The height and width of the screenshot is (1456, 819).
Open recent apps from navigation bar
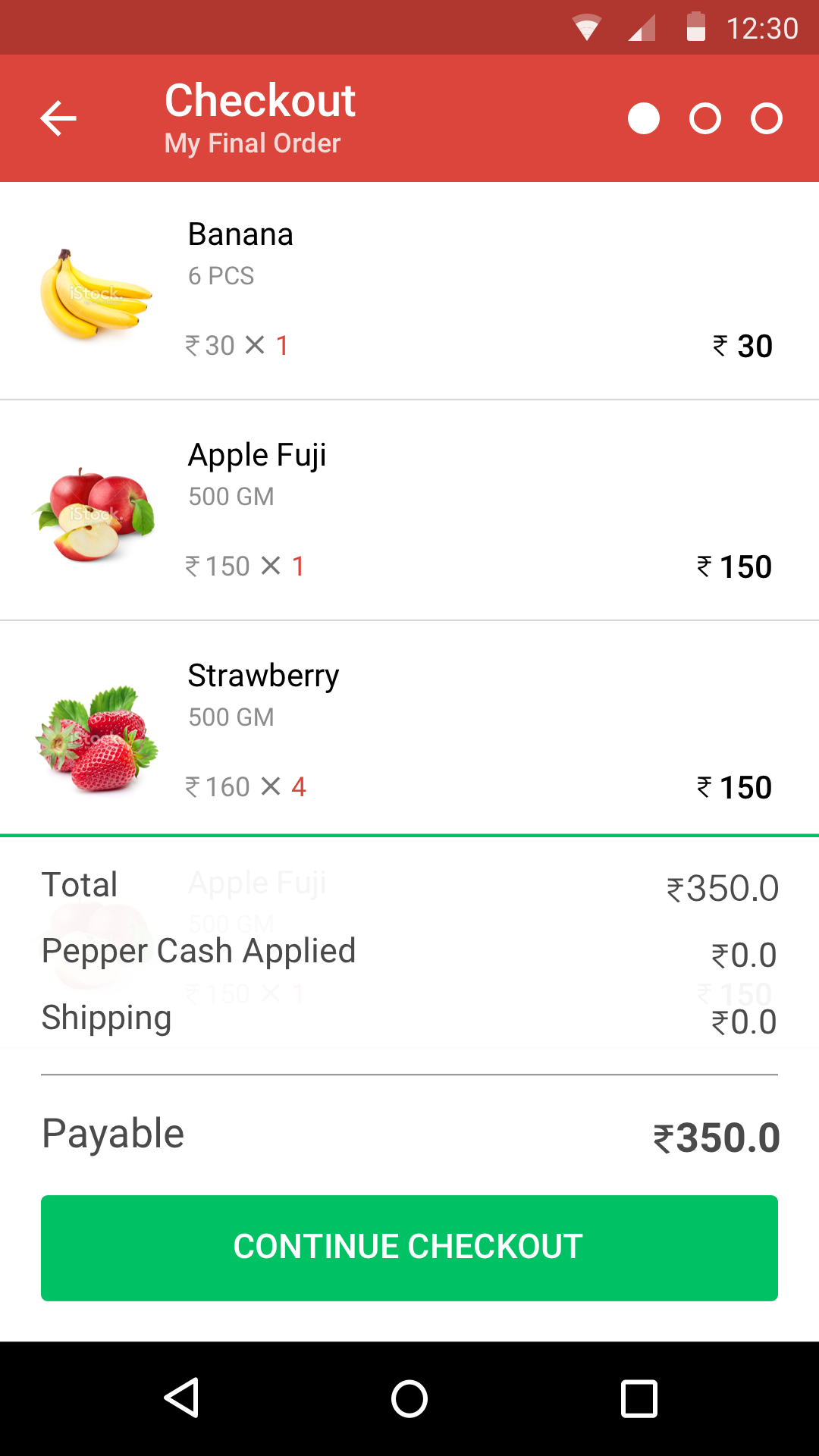(x=639, y=1398)
